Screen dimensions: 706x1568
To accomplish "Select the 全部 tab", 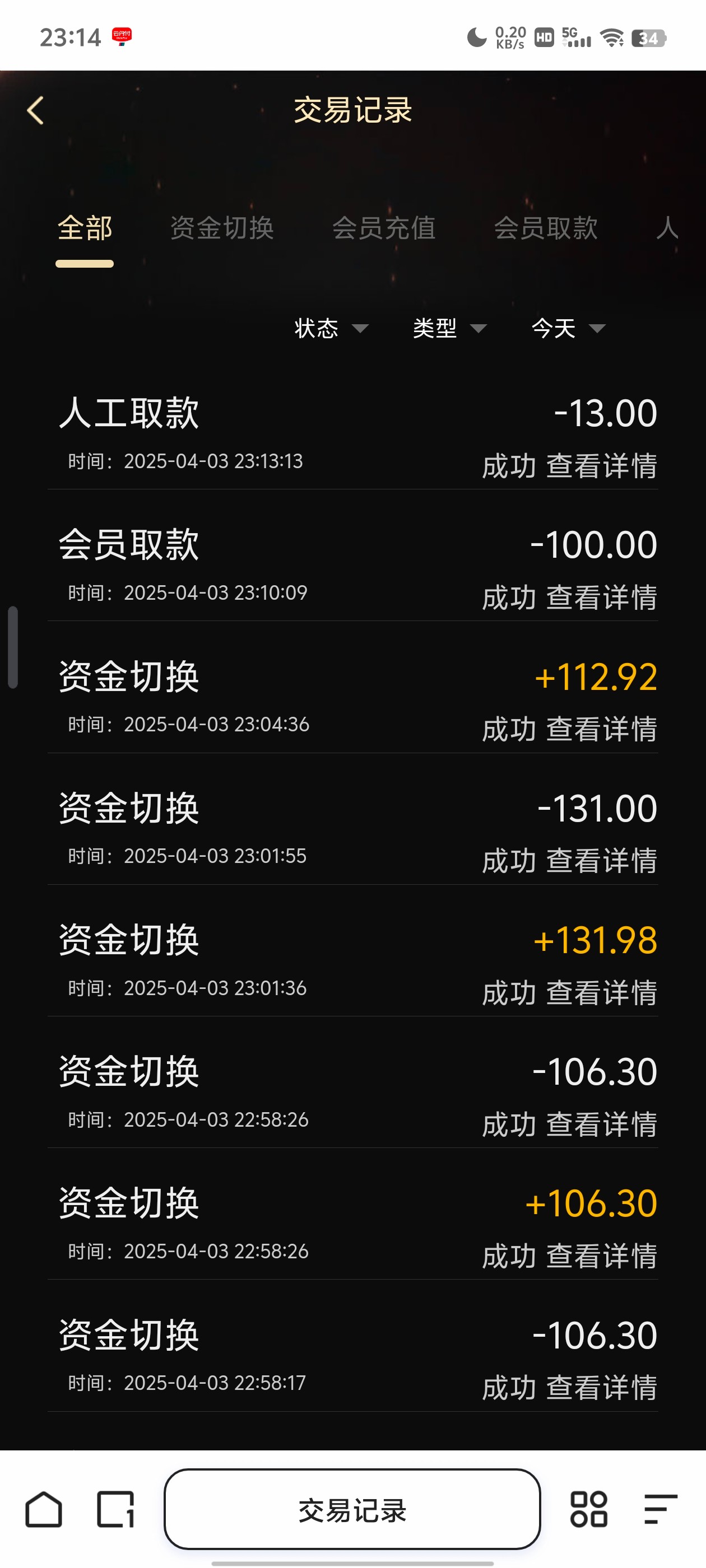I will click(x=85, y=228).
